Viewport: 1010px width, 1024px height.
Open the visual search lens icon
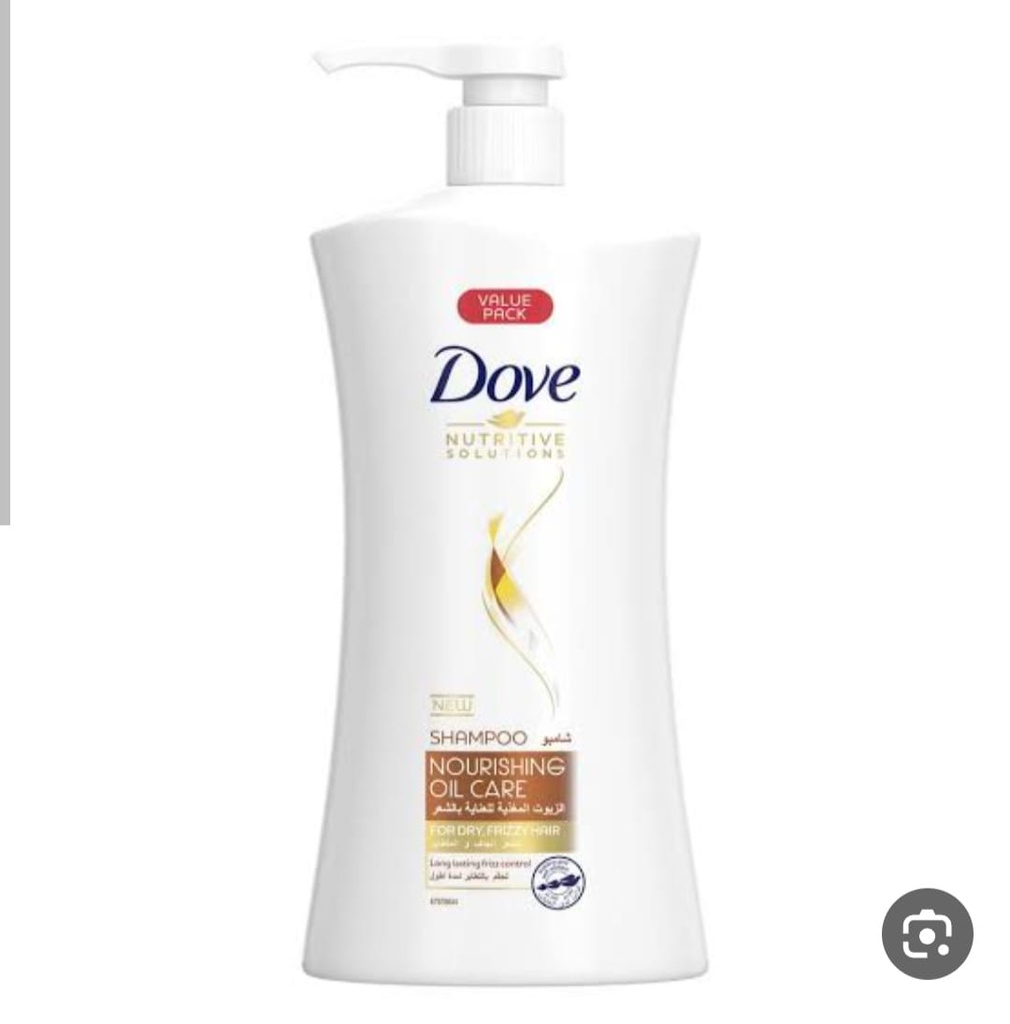click(x=927, y=934)
